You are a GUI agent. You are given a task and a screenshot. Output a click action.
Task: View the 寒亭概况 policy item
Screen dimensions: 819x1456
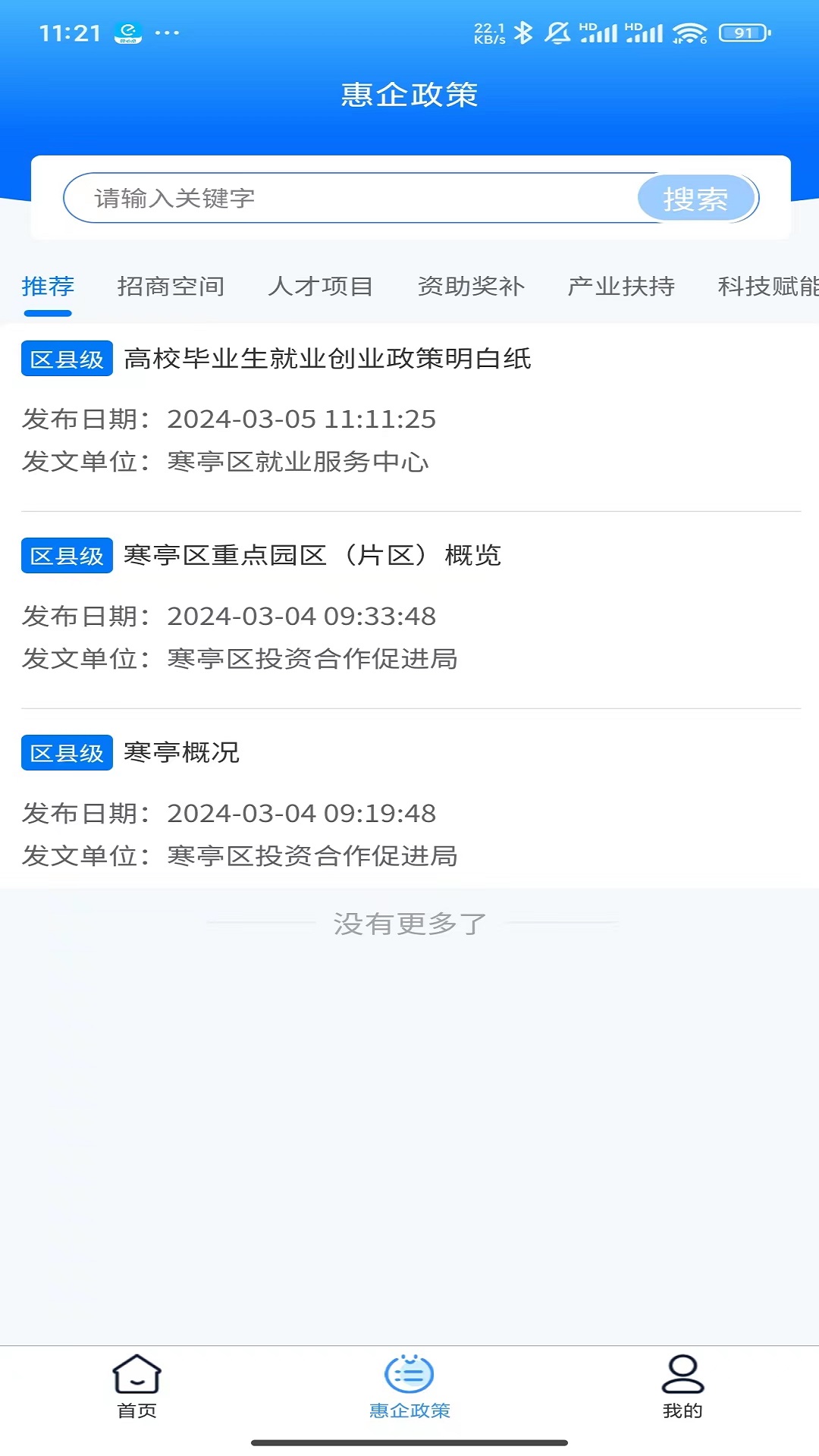(x=181, y=753)
